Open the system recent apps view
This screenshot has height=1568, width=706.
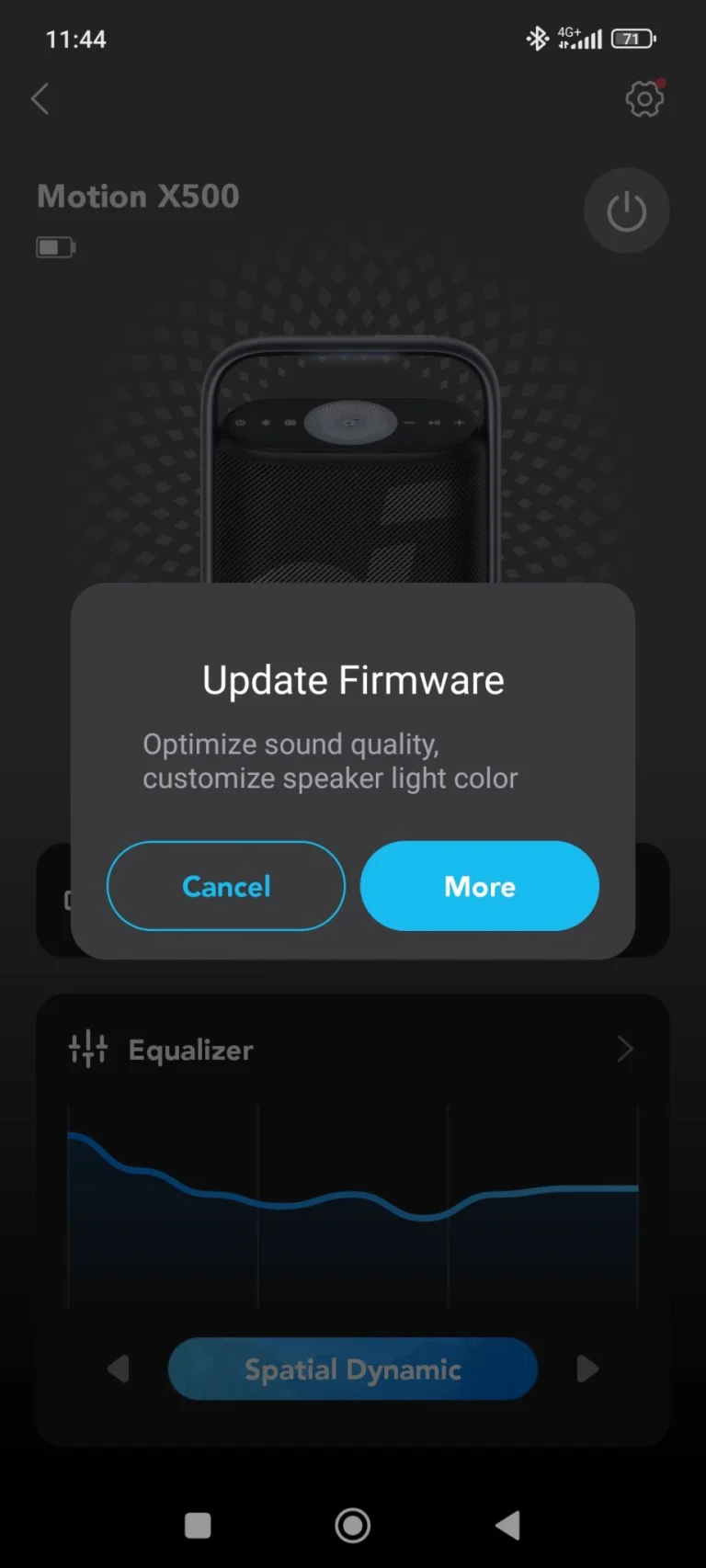point(198,1526)
